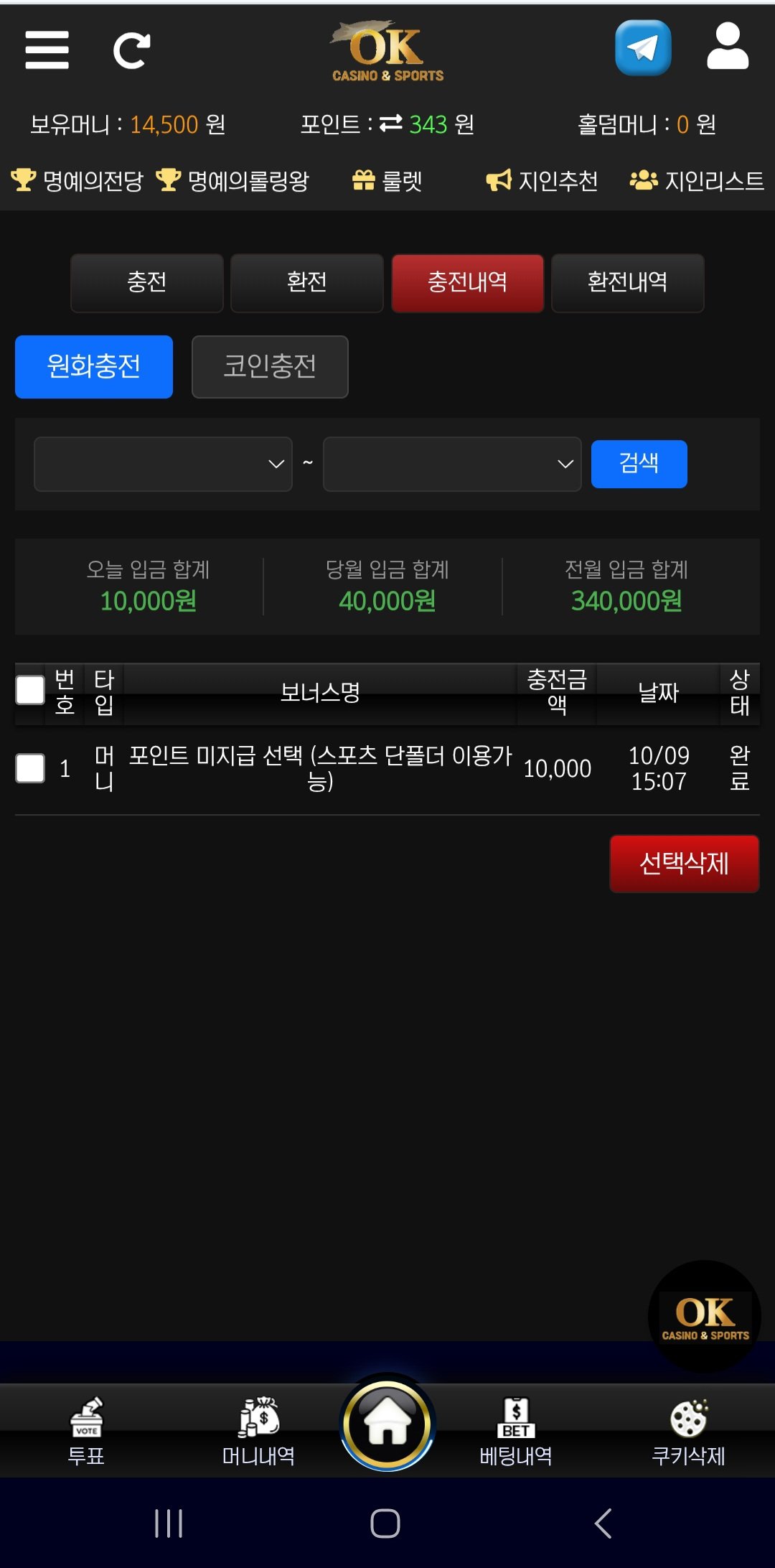775x1568 pixels.
Task: Expand the start date dropdown
Action: [163, 464]
